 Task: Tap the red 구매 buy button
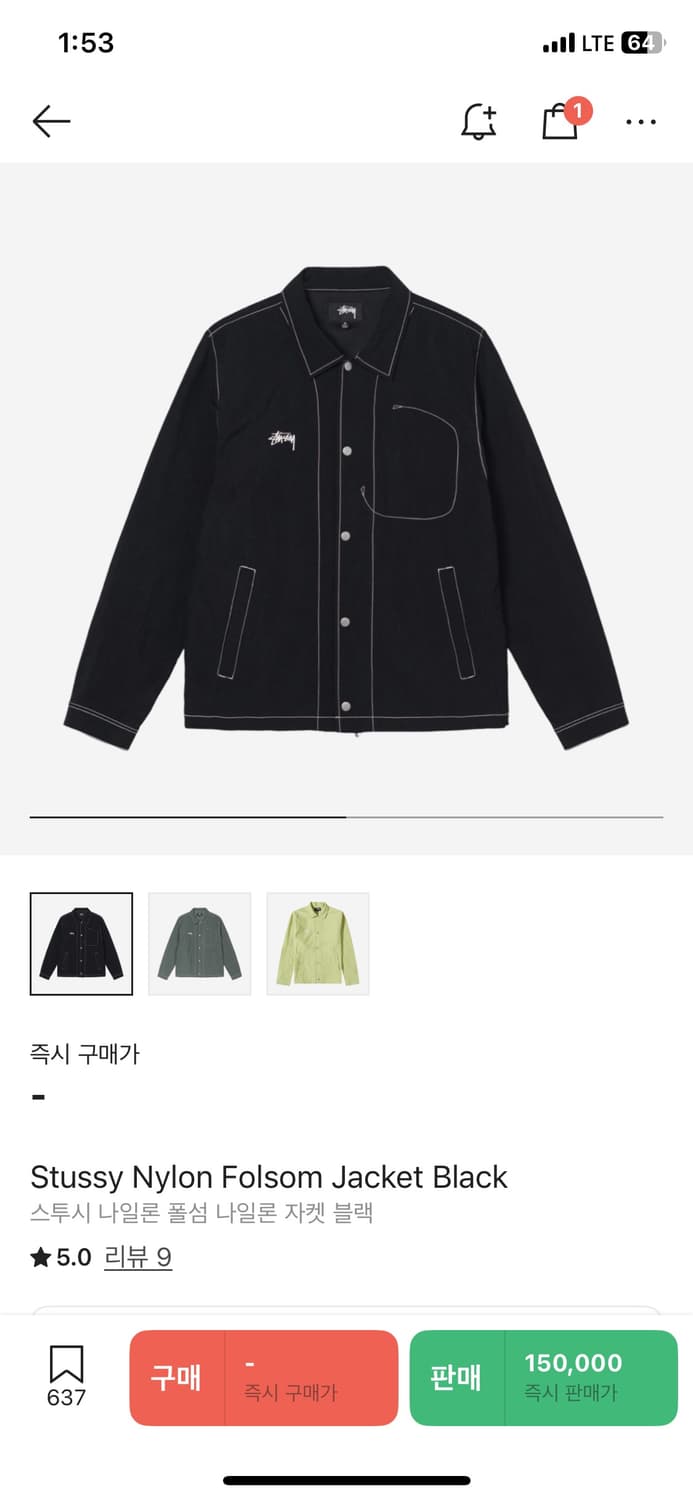point(263,1377)
